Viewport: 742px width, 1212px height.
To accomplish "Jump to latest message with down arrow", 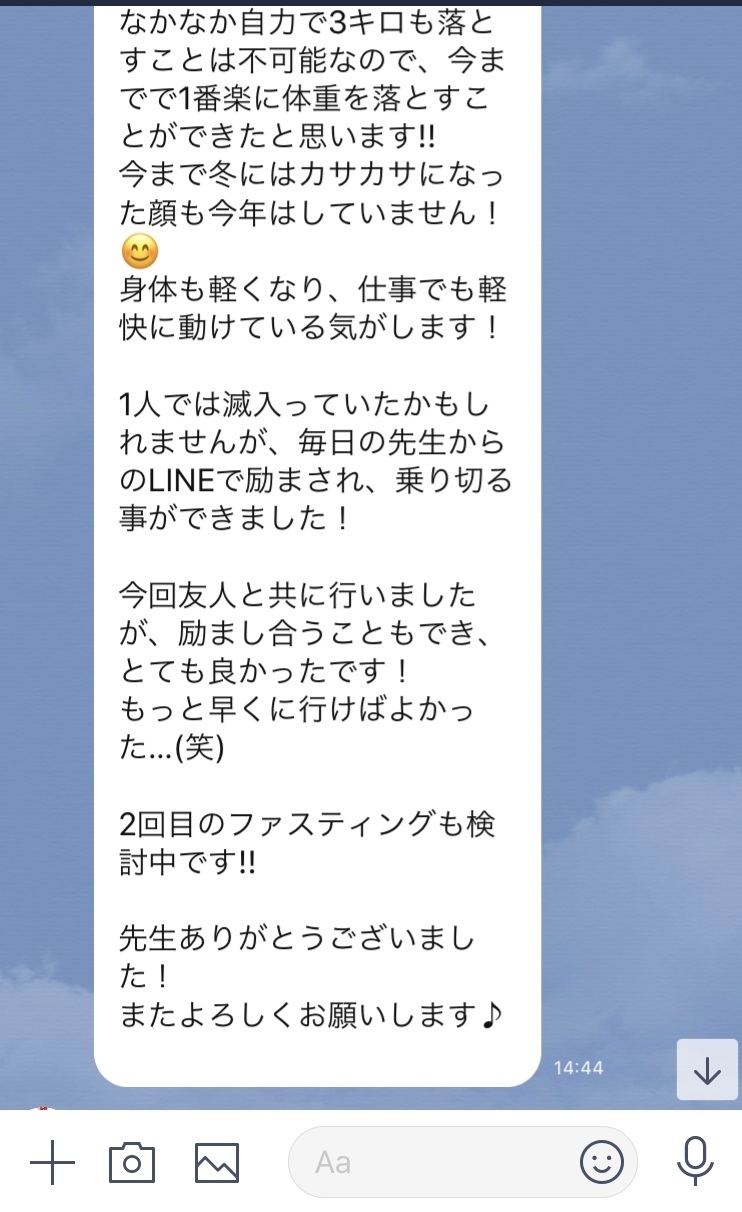I will click(x=707, y=1070).
